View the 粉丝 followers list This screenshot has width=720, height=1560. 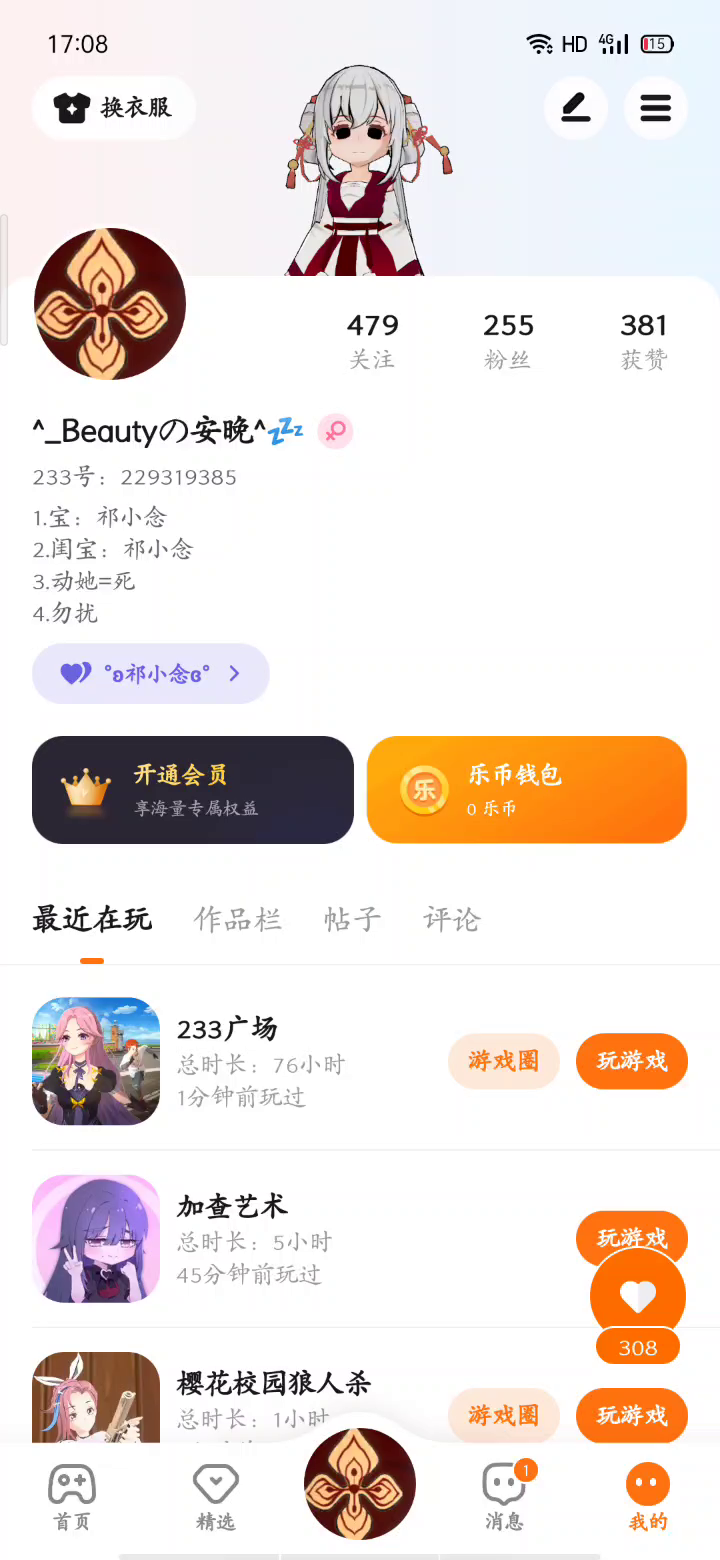[x=508, y=340]
